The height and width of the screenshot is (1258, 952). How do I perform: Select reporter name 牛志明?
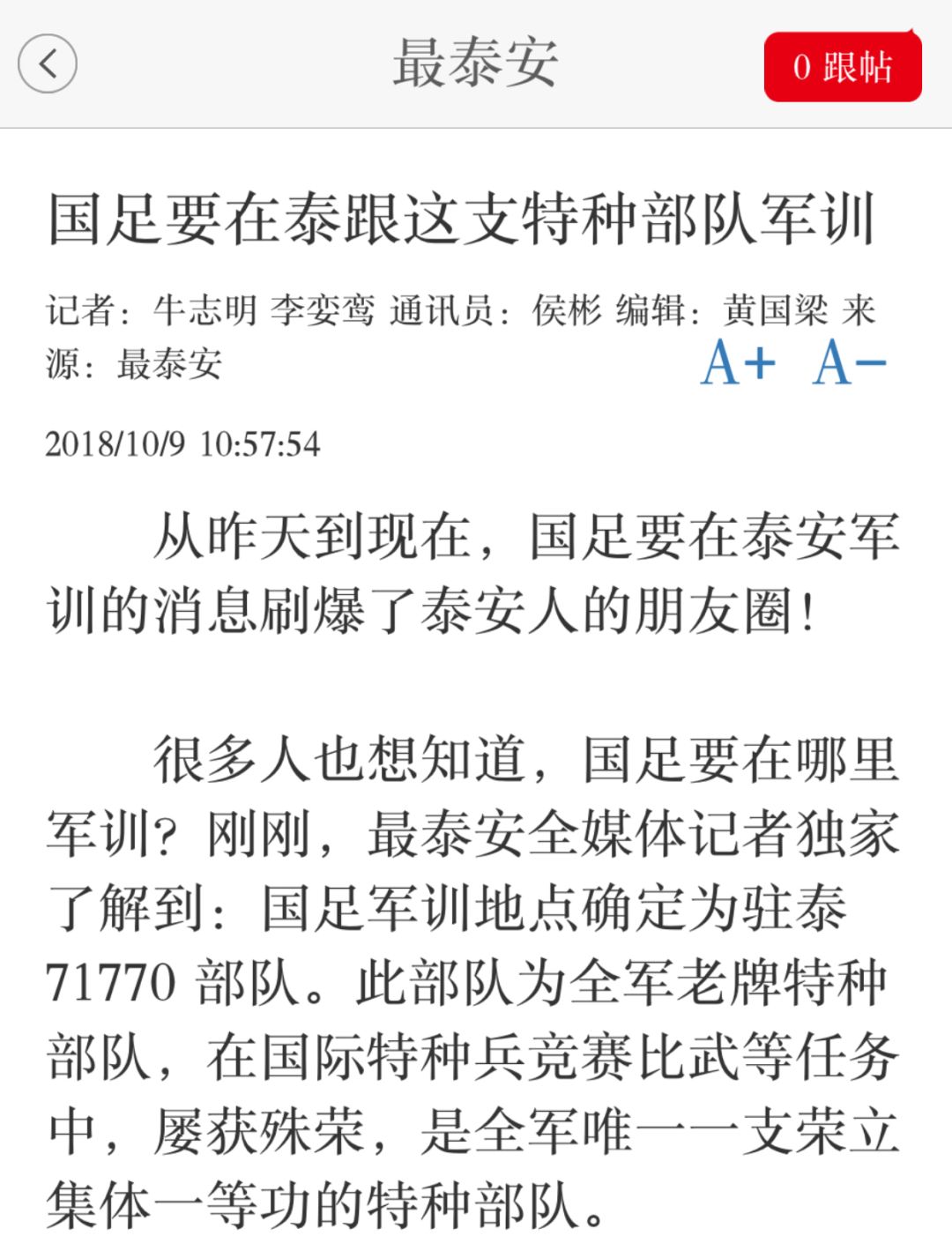[x=209, y=310]
